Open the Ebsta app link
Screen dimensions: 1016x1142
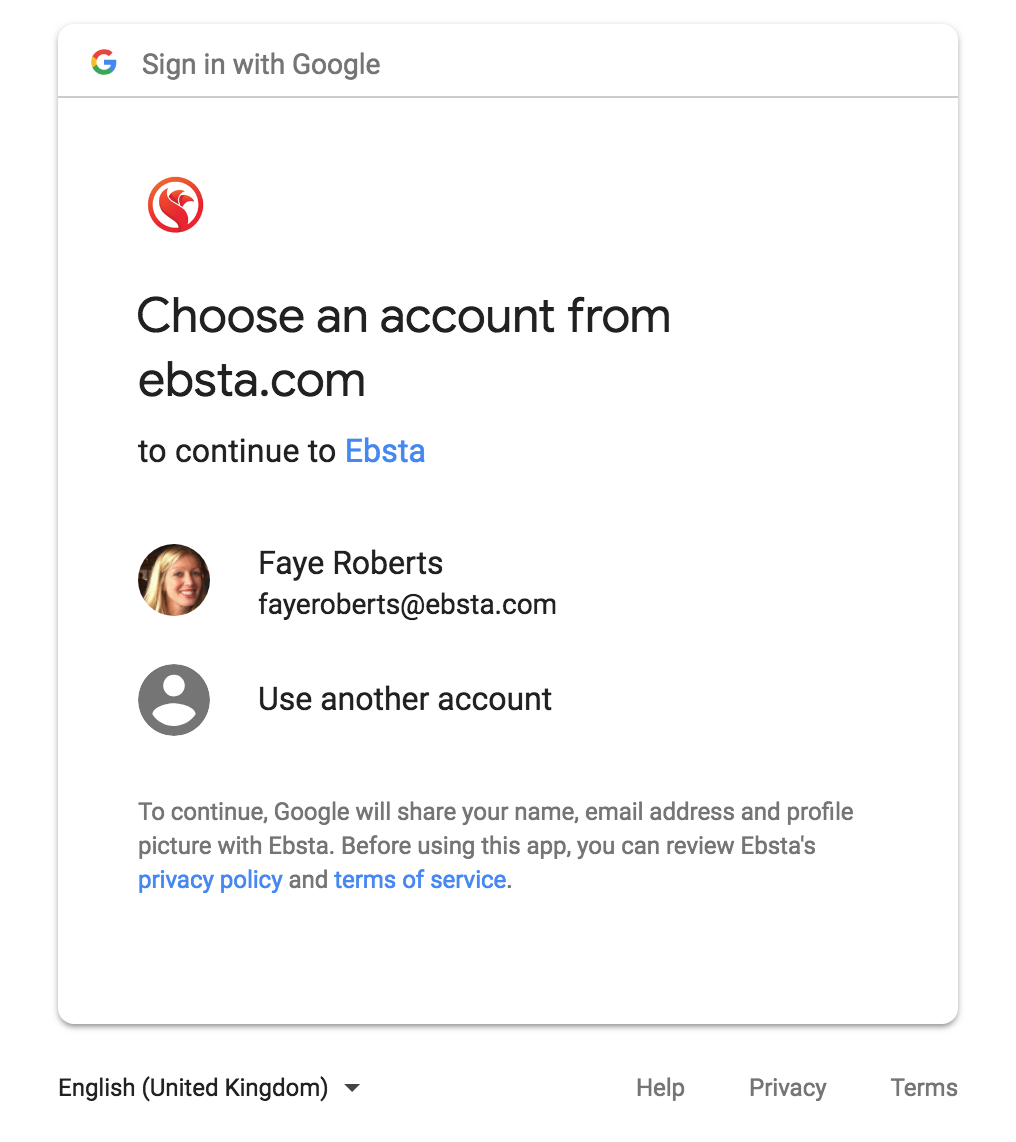(x=385, y=451)
